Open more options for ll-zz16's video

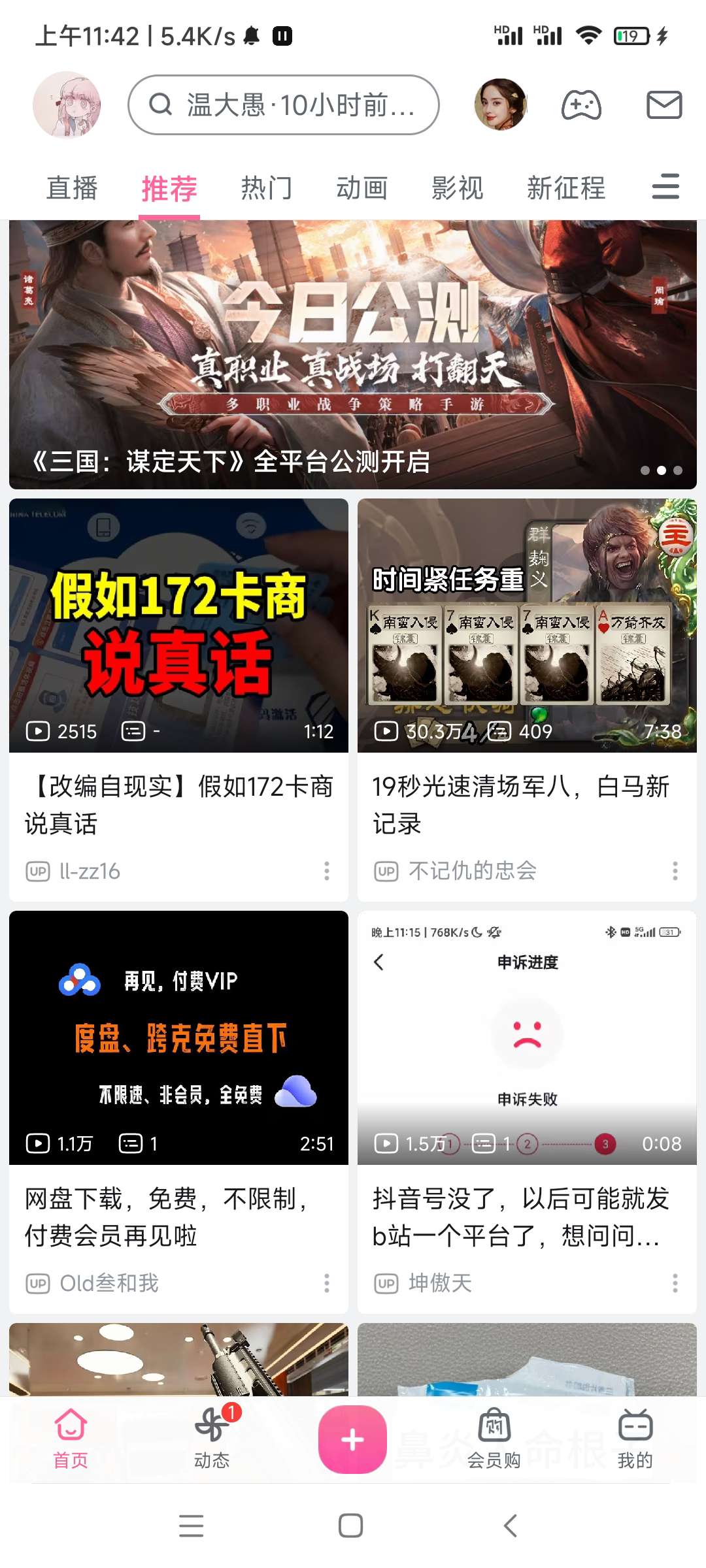327,871
